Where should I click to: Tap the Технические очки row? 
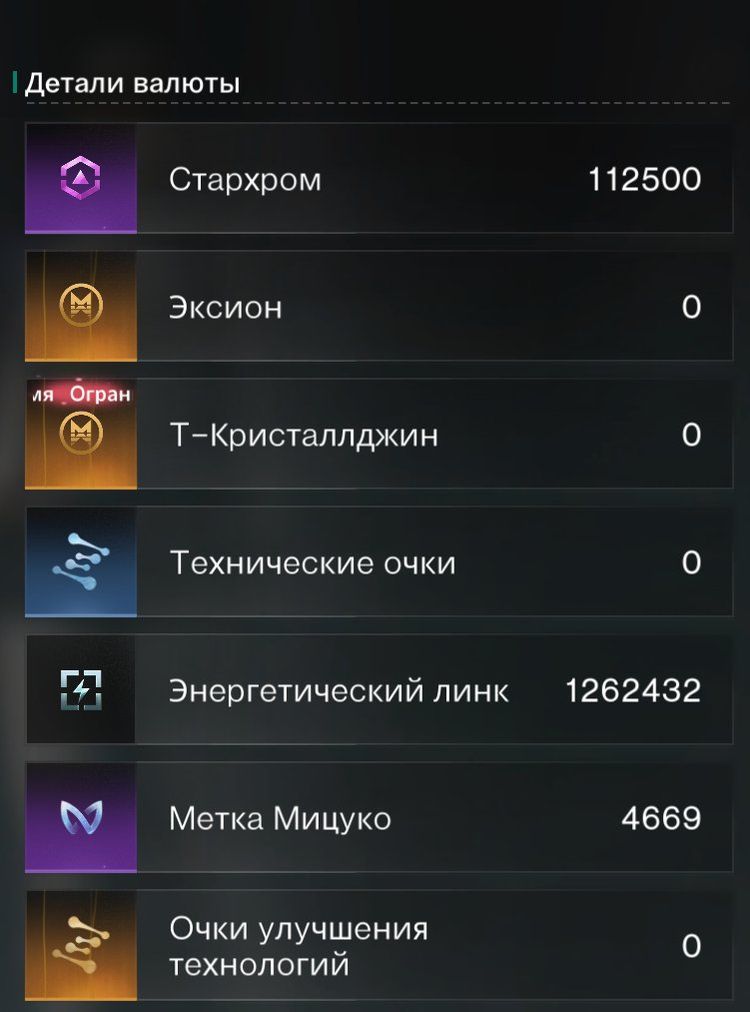pyautogui.click(x=378, y=563)
